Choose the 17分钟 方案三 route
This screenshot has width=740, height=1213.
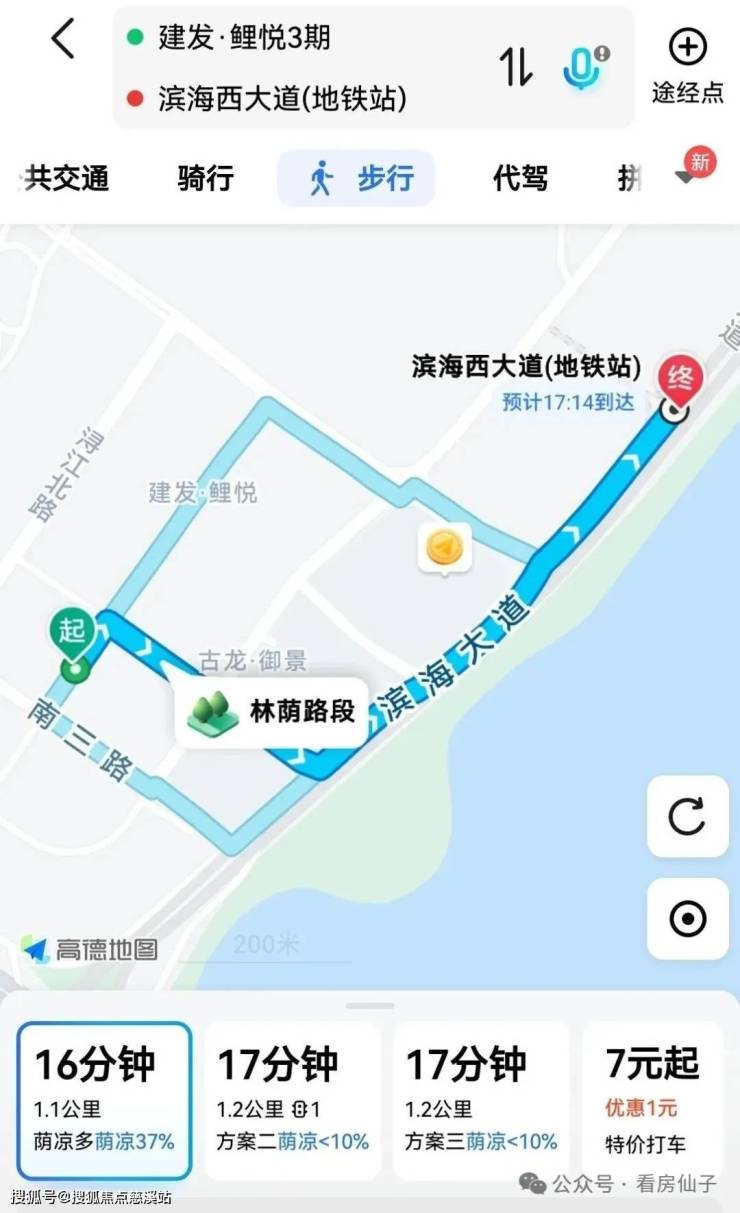[480, 1099]
